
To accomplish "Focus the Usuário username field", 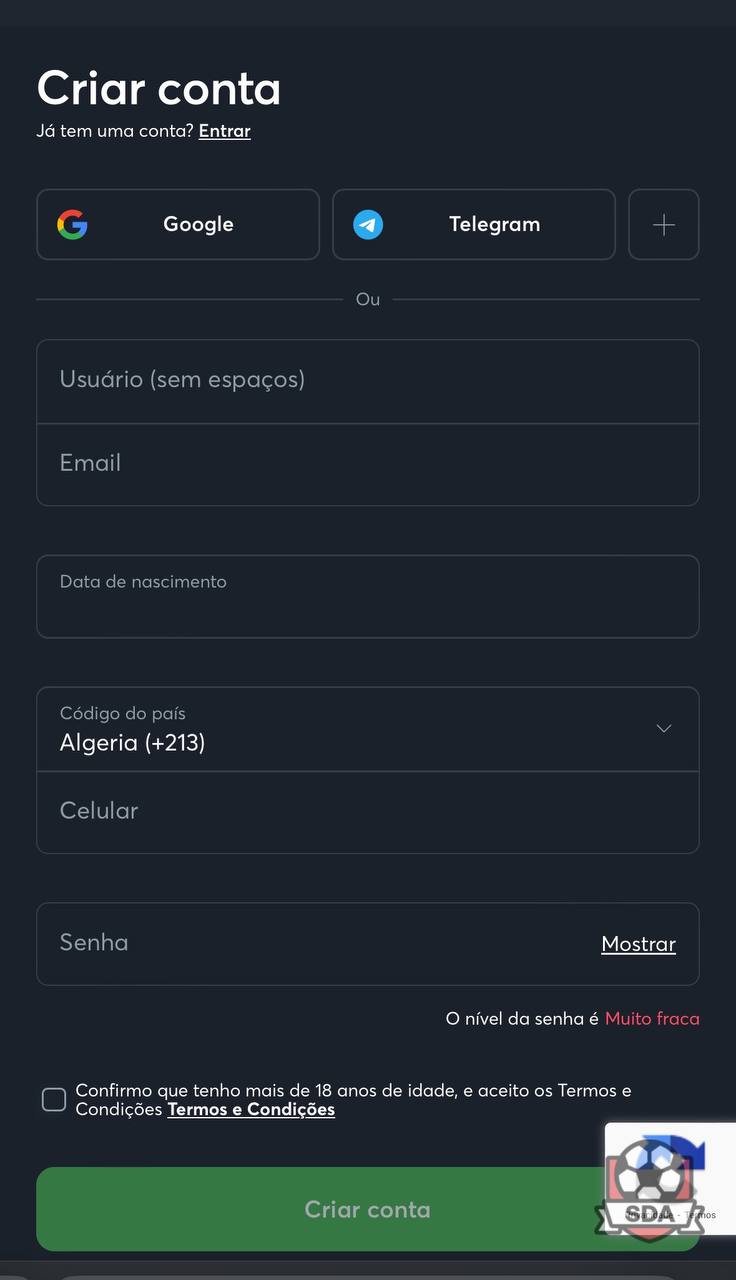I will coord(368,381).
